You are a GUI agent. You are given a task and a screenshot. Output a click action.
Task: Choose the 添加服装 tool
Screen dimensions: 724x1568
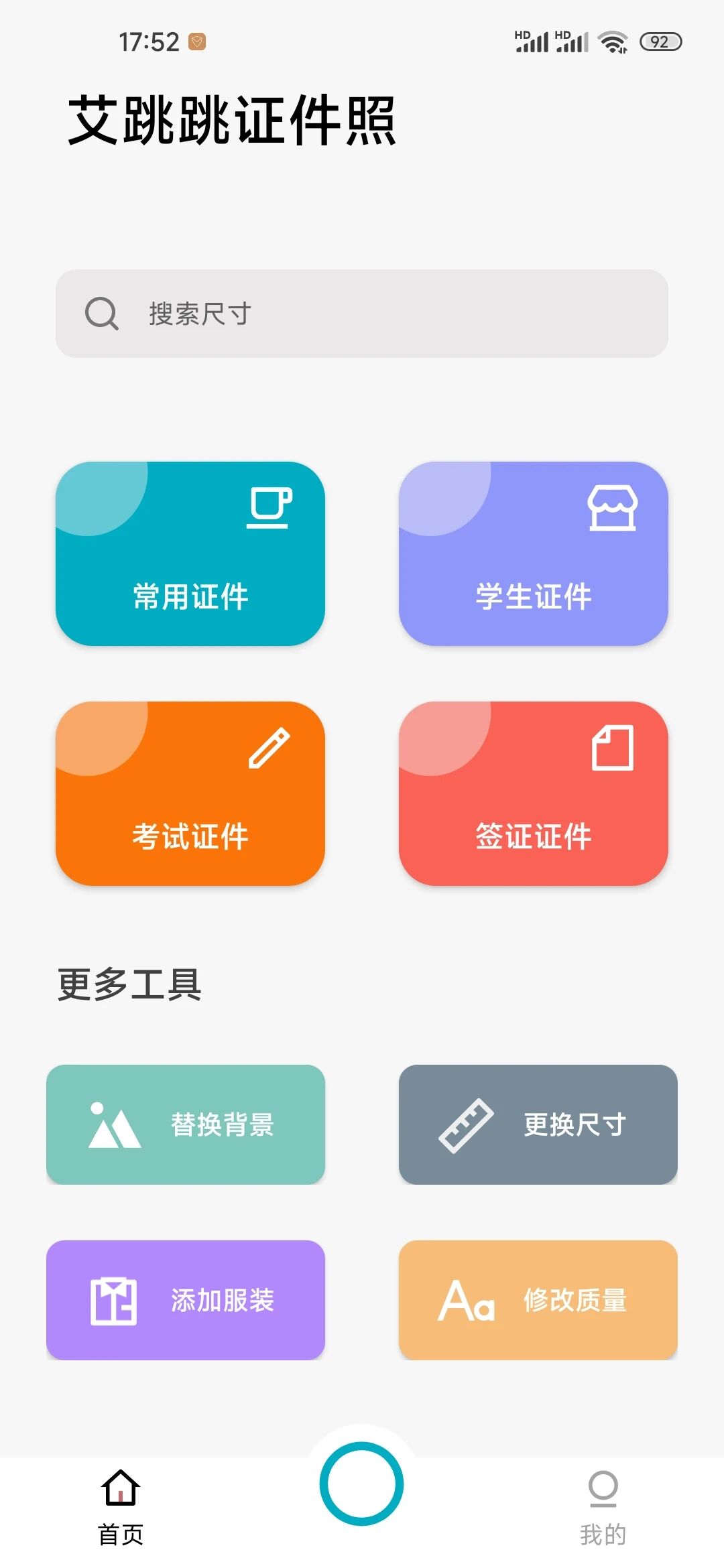186,1300
